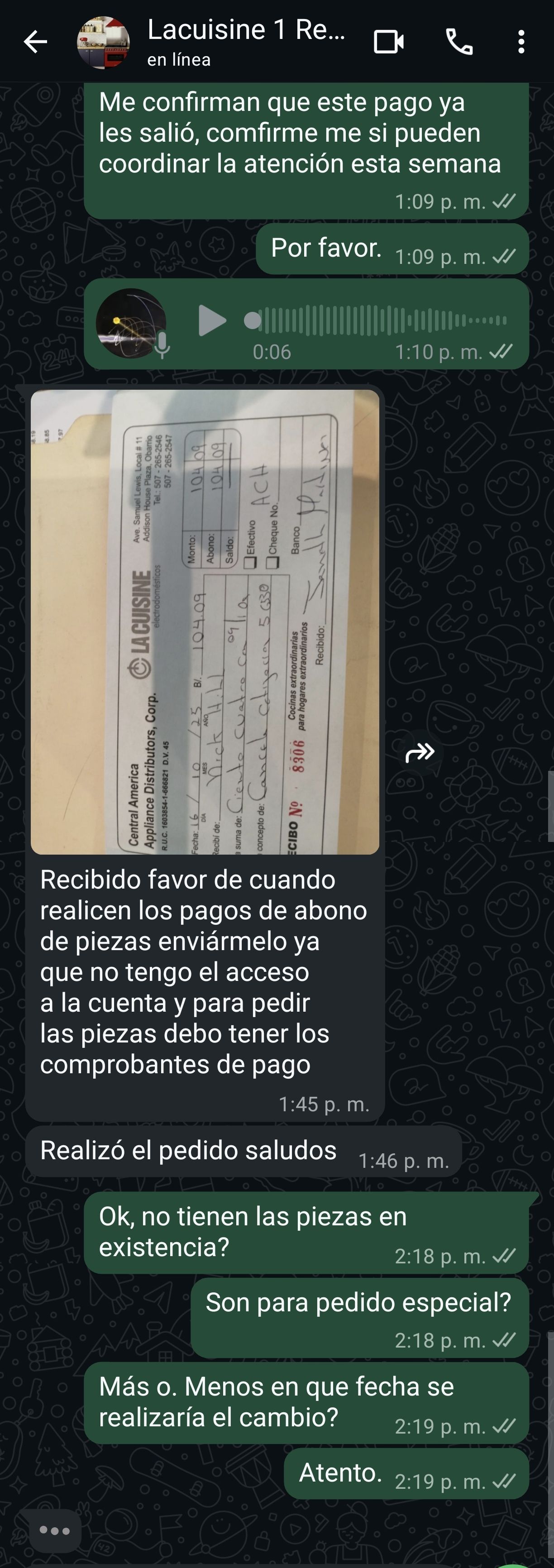Forward the receipt photo
Screen dimensions: 554x1568
tap(420, 752)
